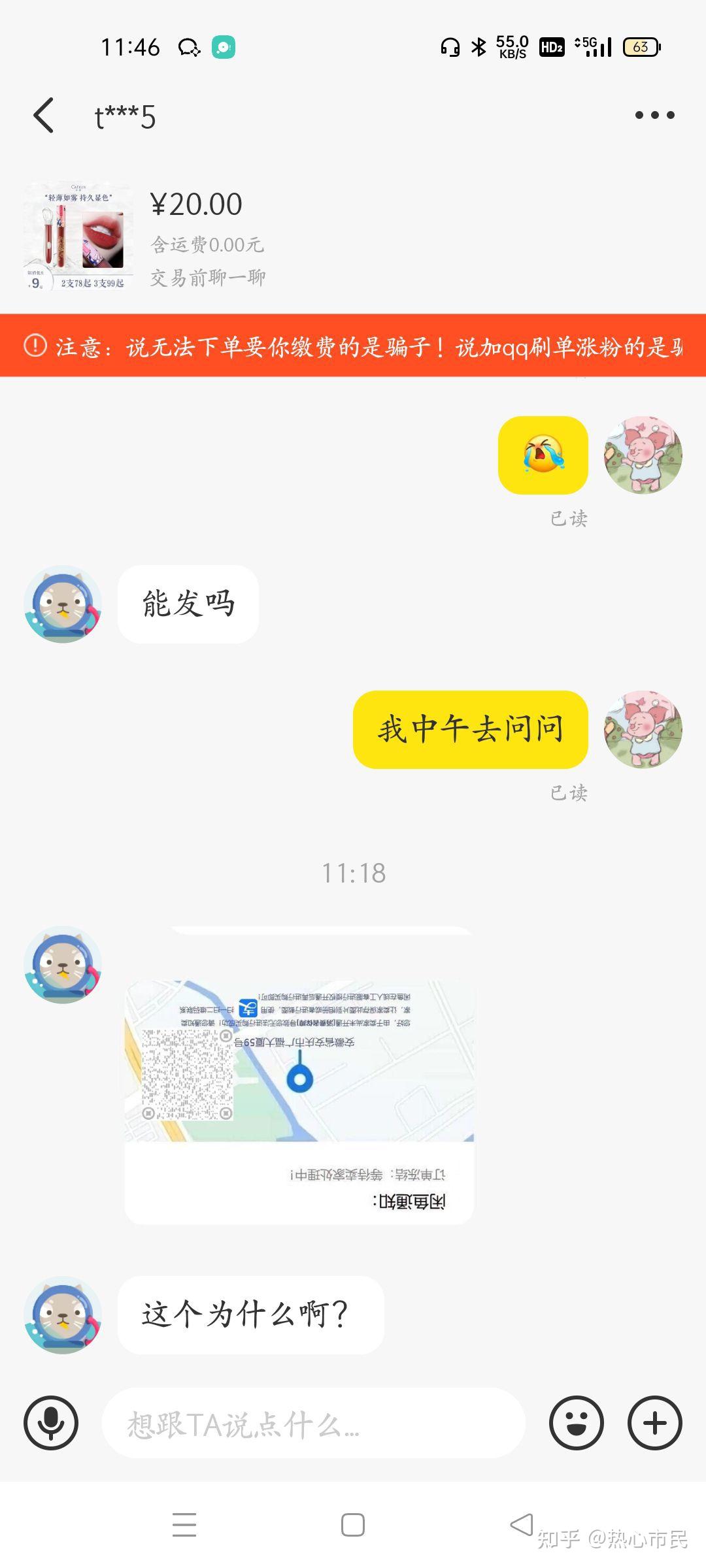Image resolution: width=706 pixels, height=1568 pixels.
Task: Switch to voice input with the microphone
Action: [x=51, y=1423]
